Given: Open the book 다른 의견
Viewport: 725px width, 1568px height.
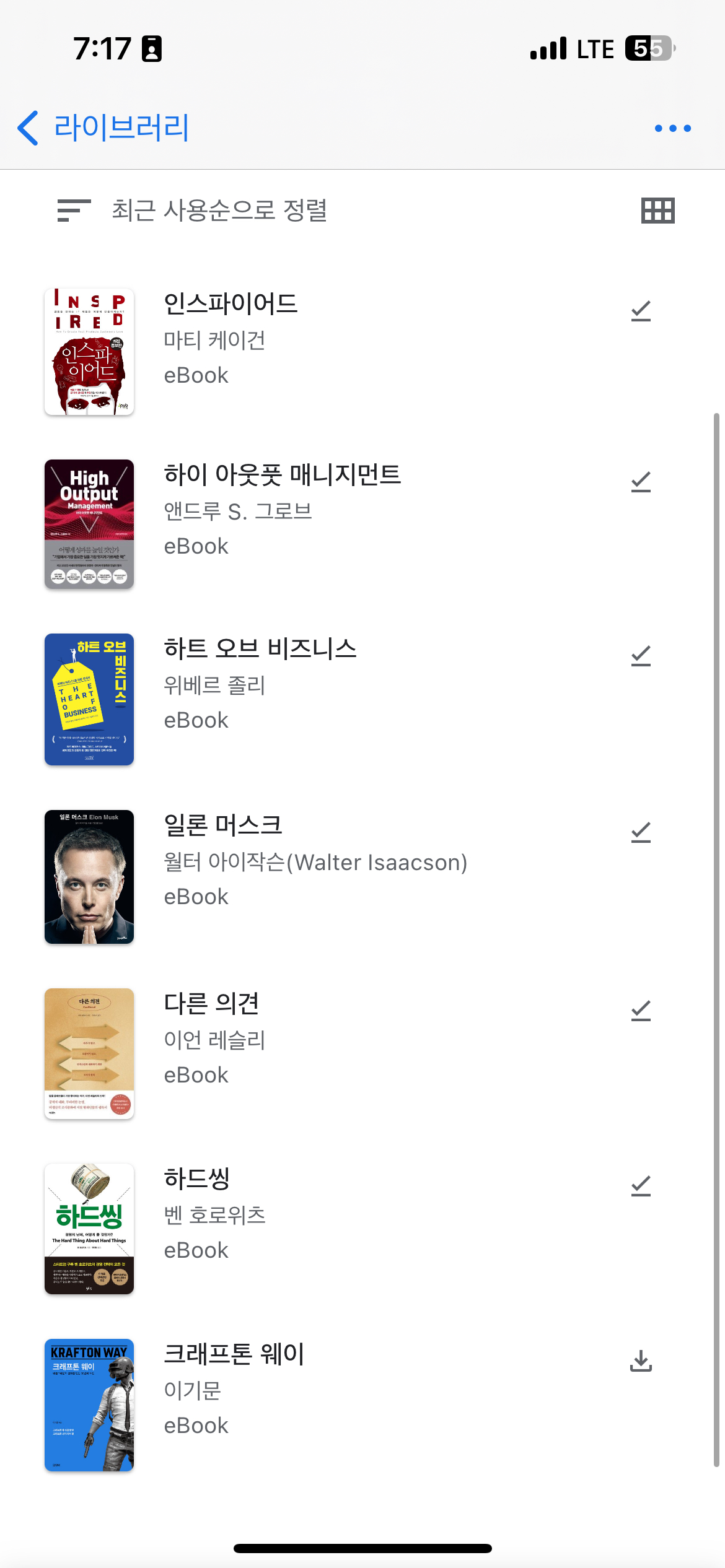Looking at the screenshot, I should 211,1004.
